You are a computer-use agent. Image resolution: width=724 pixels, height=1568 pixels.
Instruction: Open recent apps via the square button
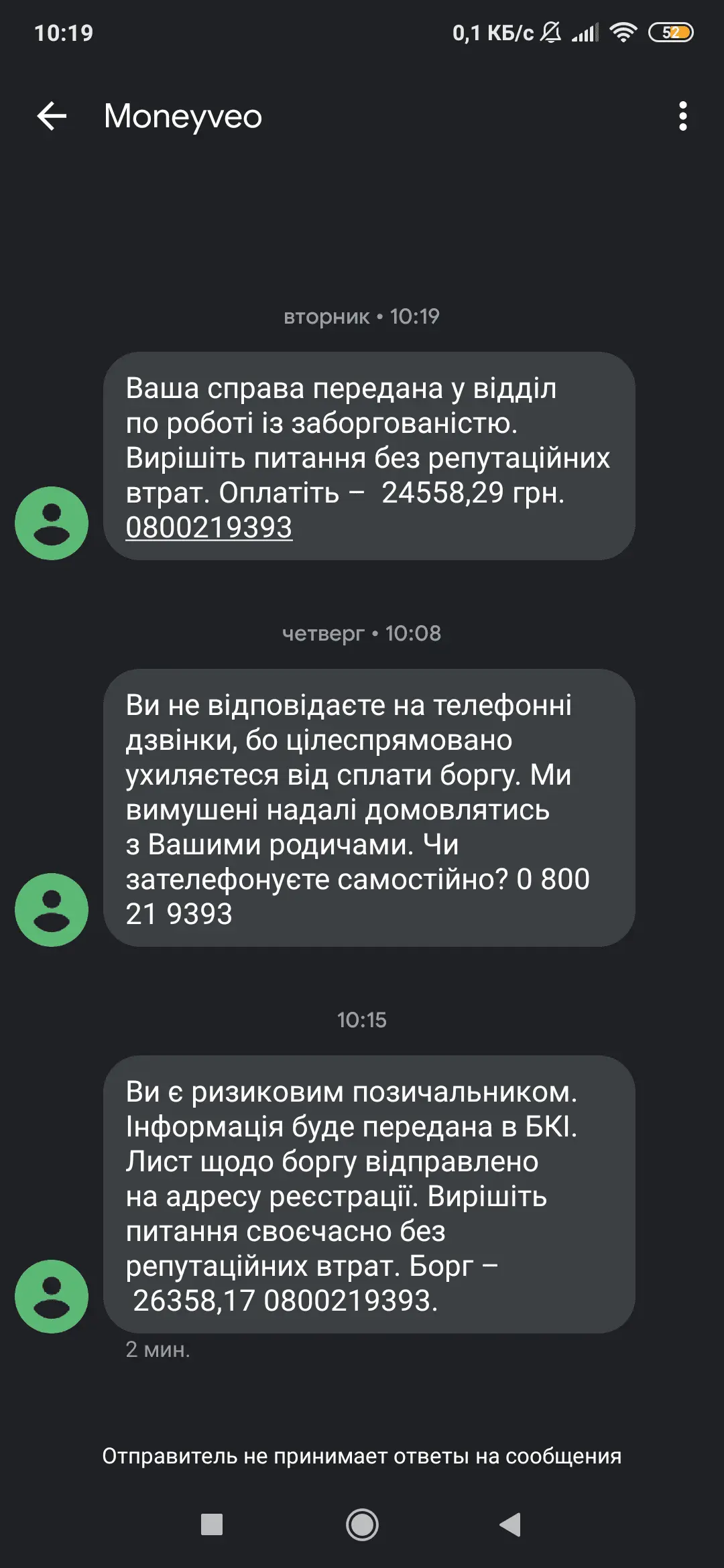[x=212, y=1524]
